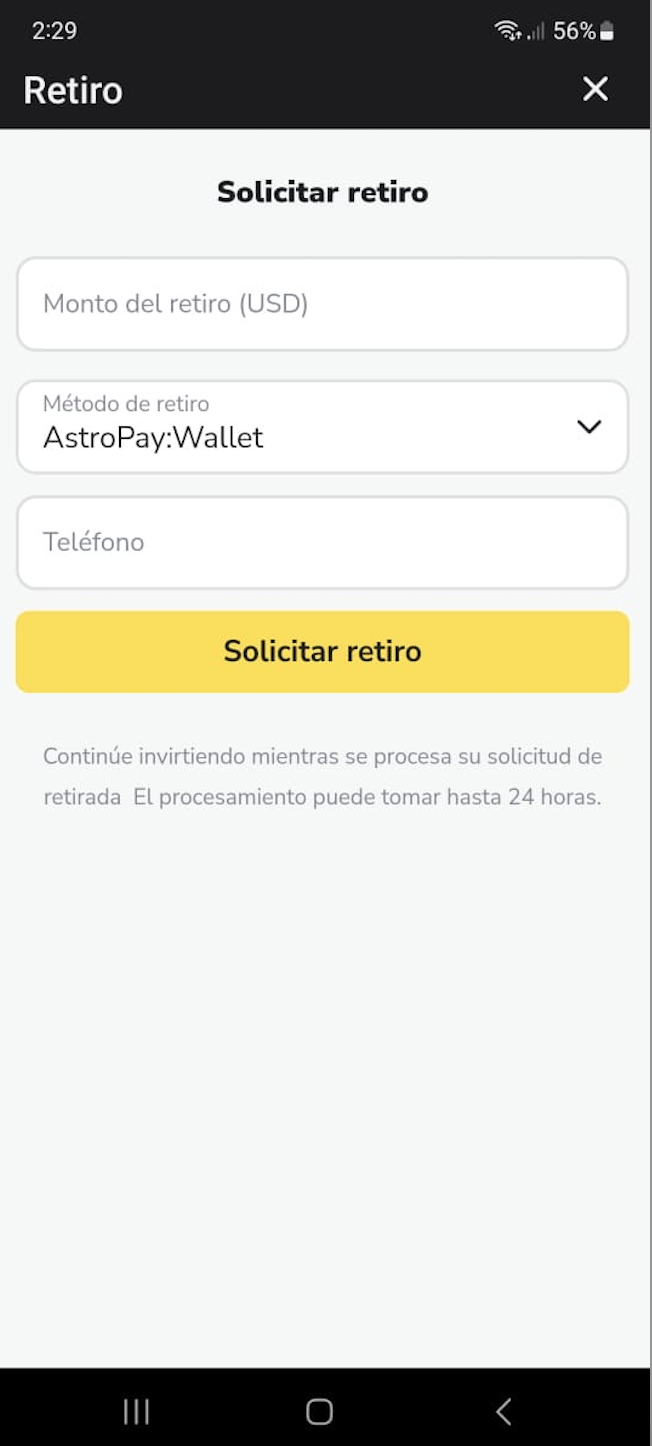The height and width of the screenshot is (1446, 652).
Task: Focus the Monto del retiro (USD) field
Action: coord(322,304)
